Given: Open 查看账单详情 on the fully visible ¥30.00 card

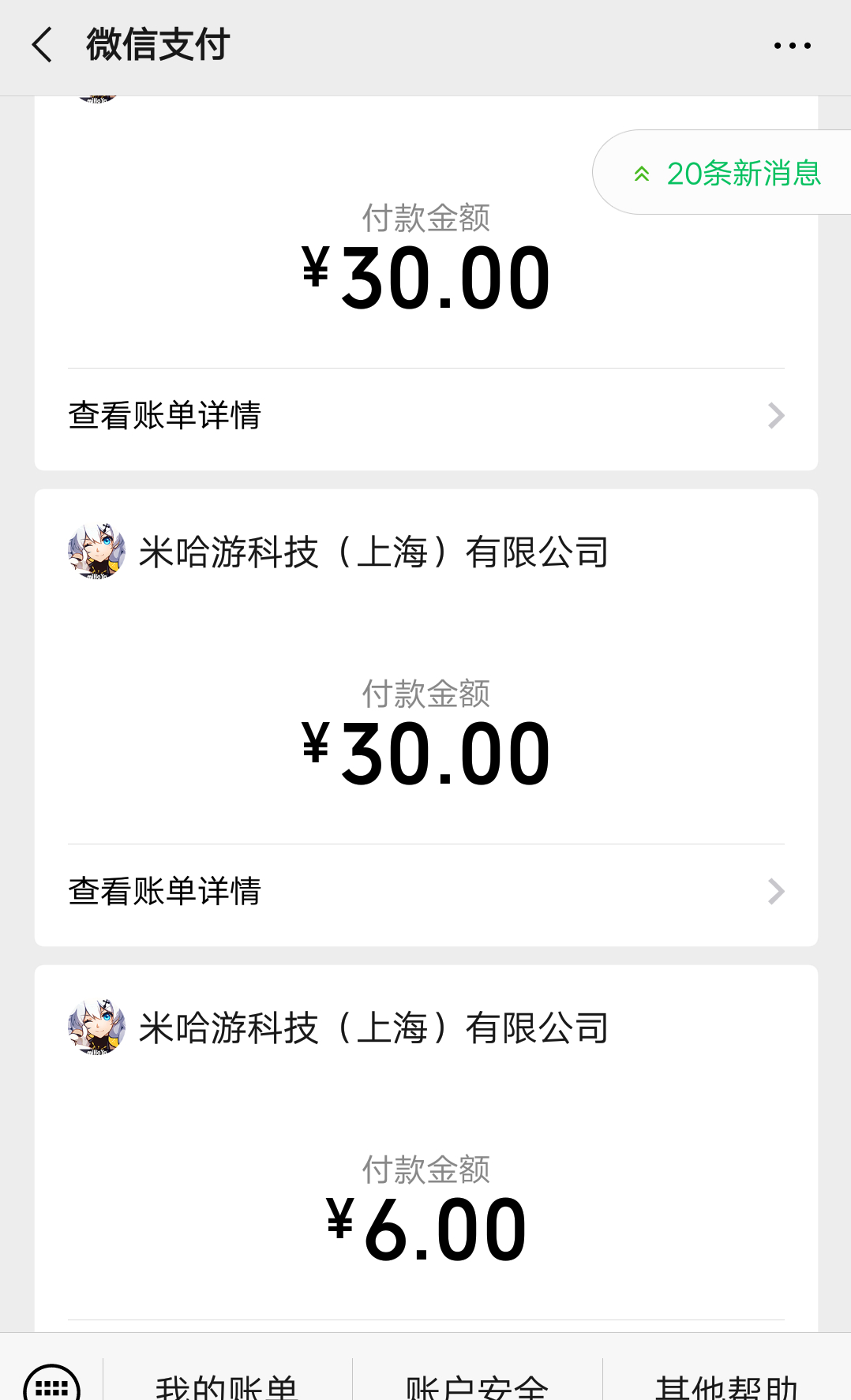Looking at the screenshot, I should pos(426,892).
